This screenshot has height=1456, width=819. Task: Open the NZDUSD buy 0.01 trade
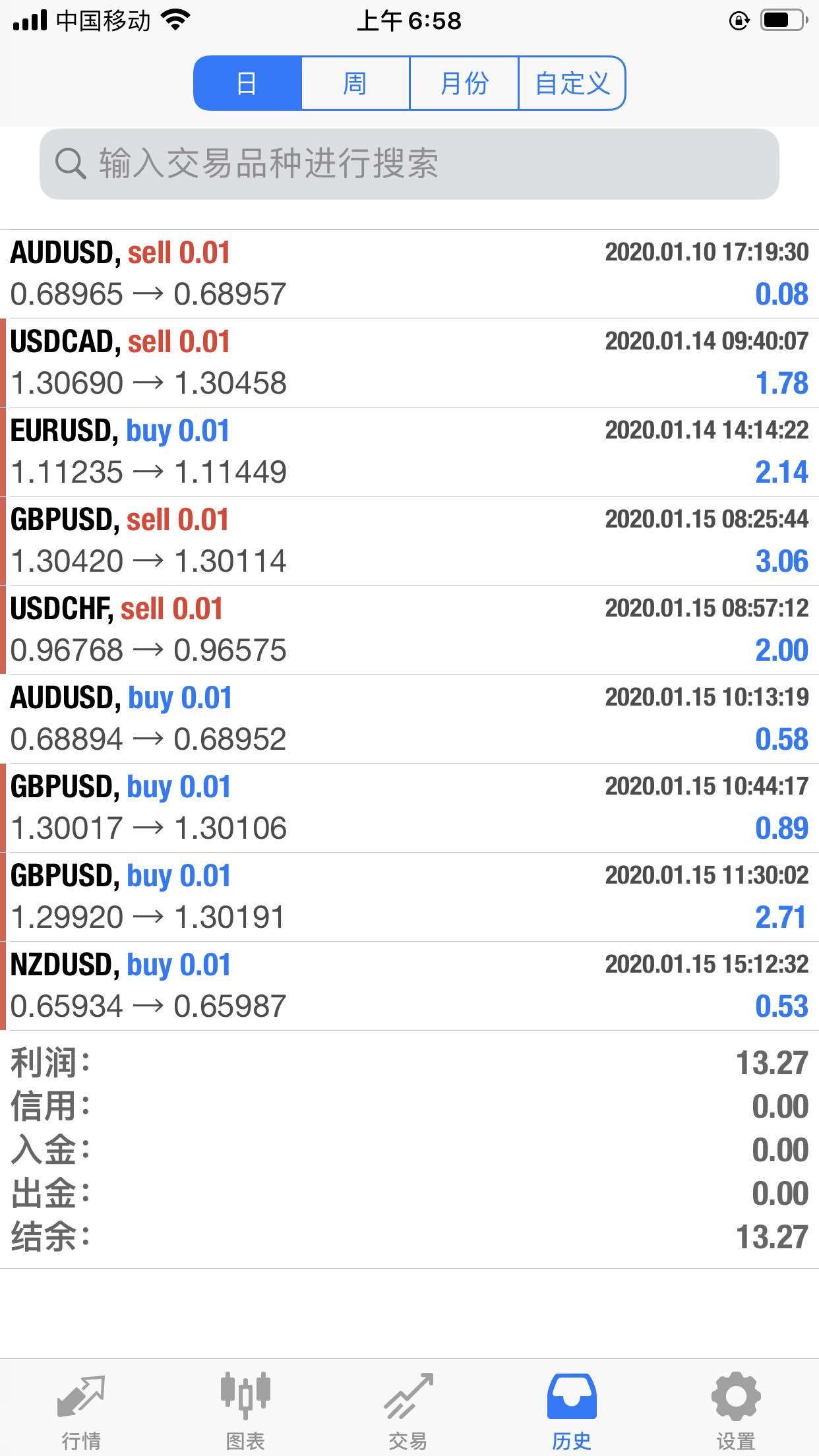(409, 986)
